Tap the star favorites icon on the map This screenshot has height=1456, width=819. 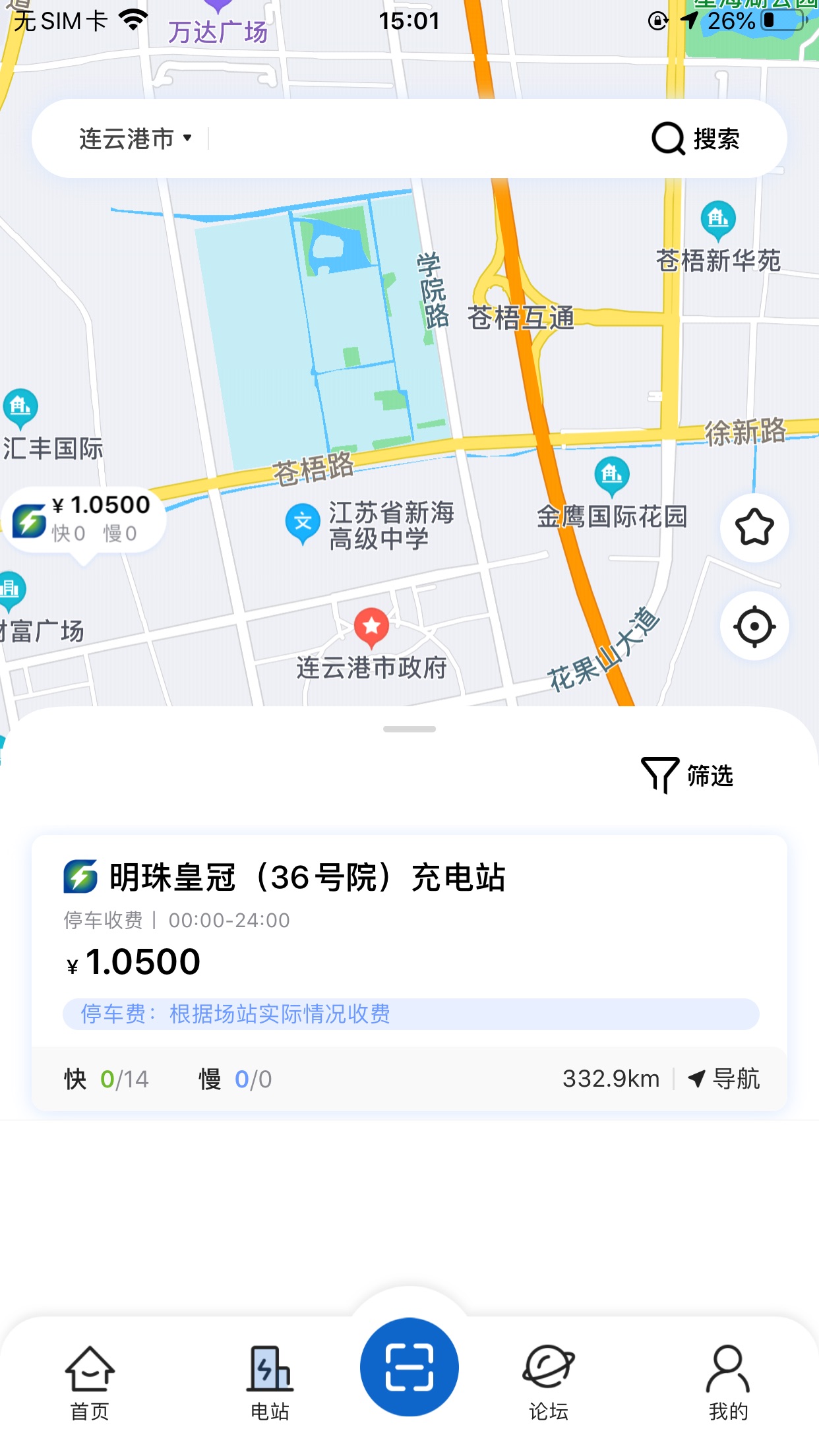pyautogui.click(x=754, y=527)
